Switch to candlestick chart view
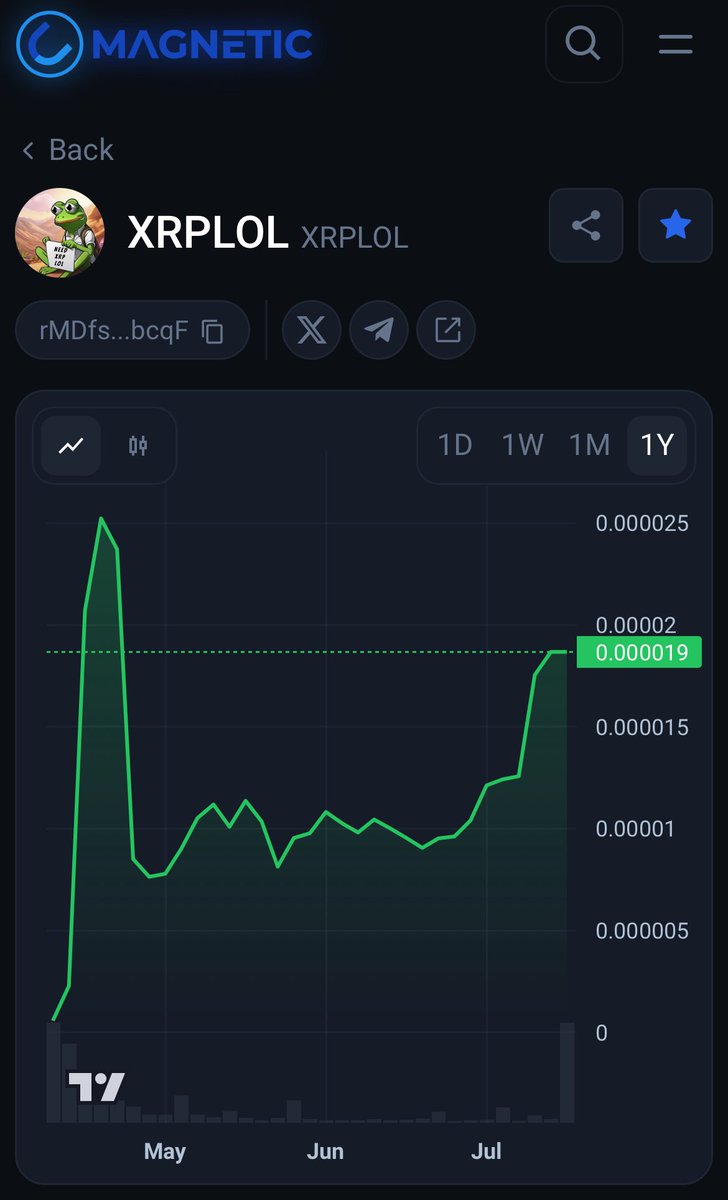 tap(138, 445)
